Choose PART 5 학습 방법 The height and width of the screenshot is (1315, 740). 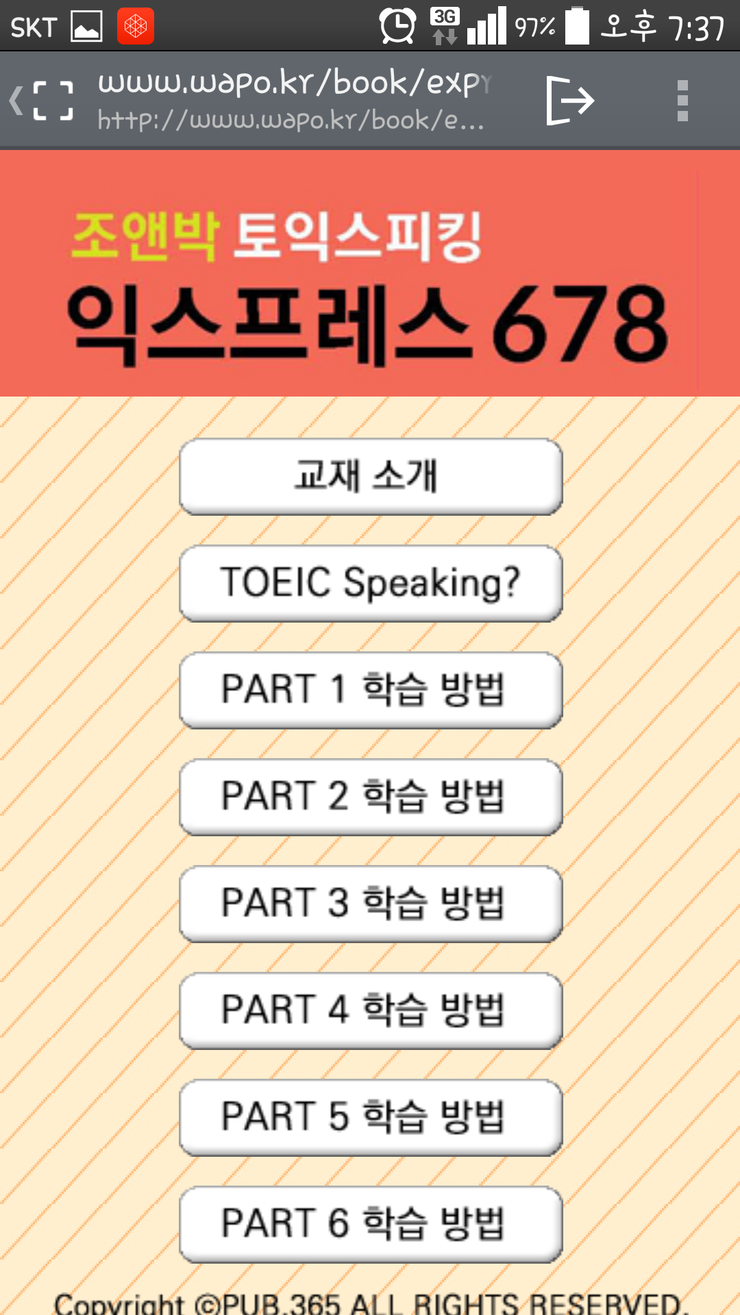(370, 1117)
